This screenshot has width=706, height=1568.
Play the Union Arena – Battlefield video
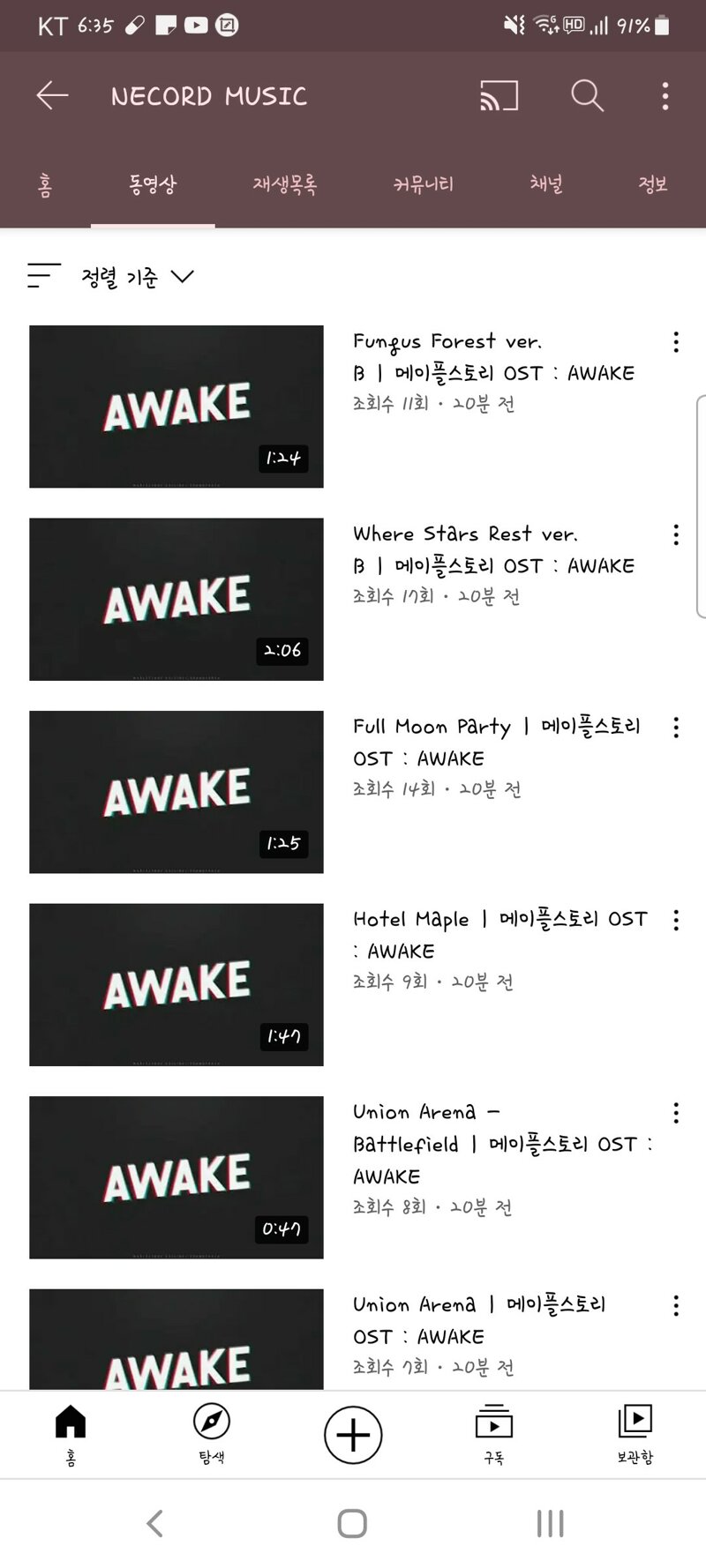[x=176, y=1177]
